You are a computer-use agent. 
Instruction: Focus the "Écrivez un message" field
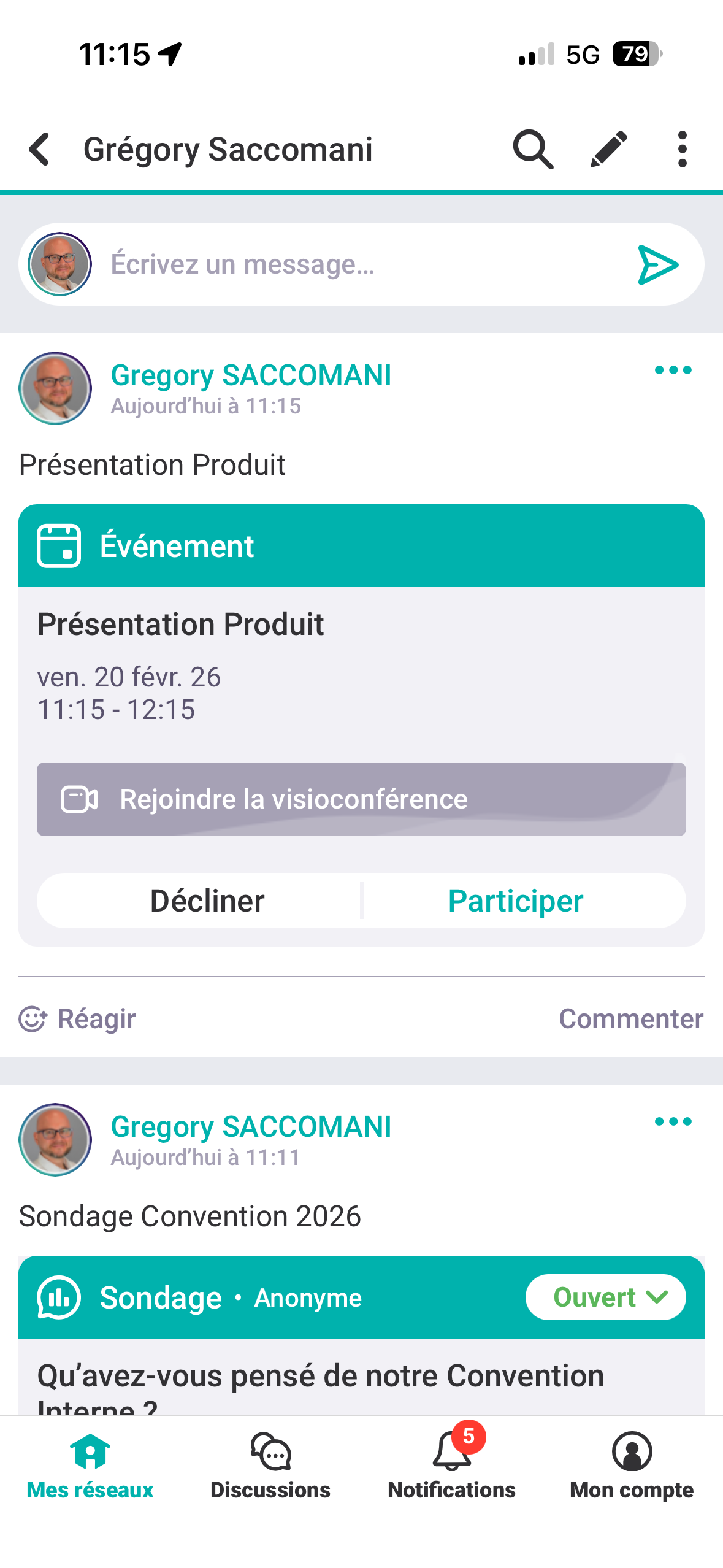point(362,264)
